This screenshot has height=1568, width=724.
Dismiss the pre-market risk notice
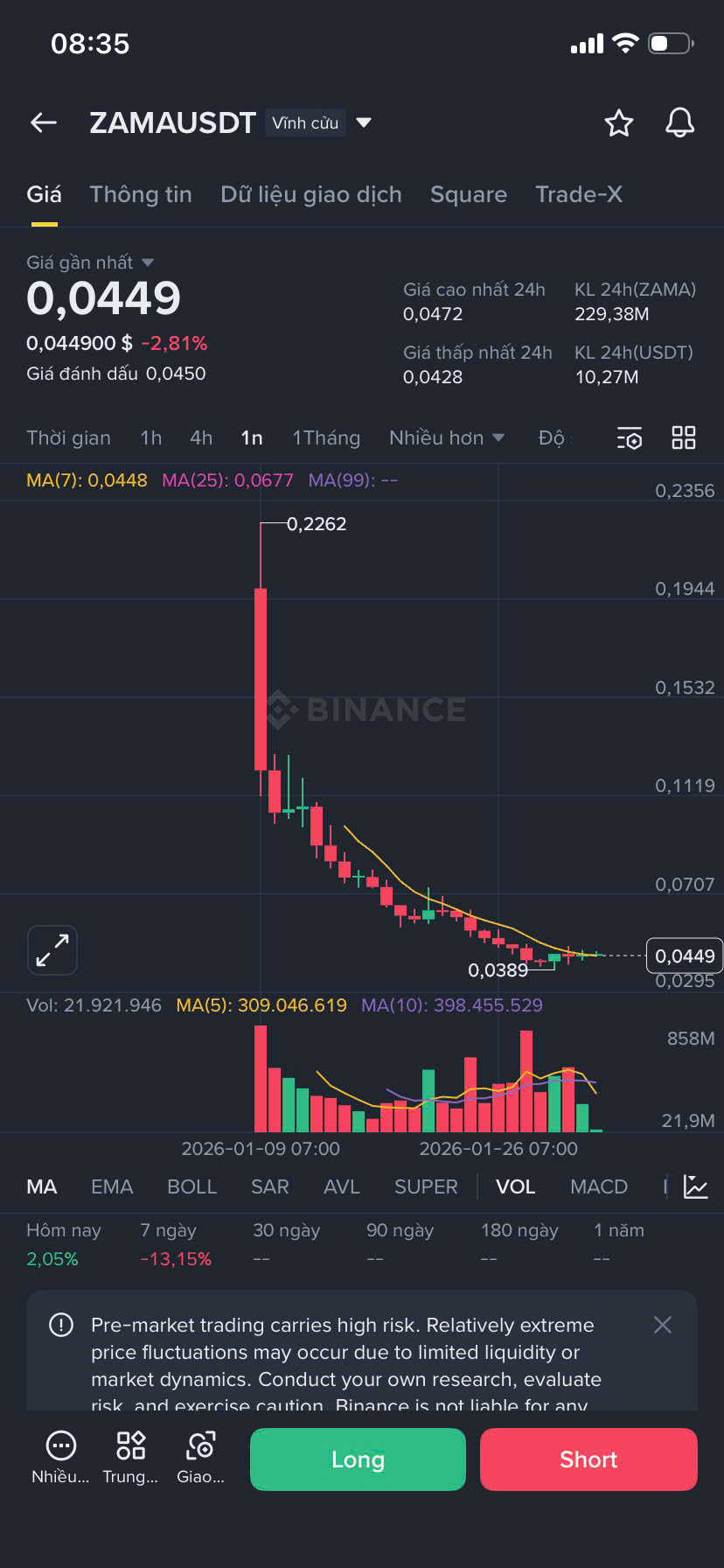click(663, 1325)
